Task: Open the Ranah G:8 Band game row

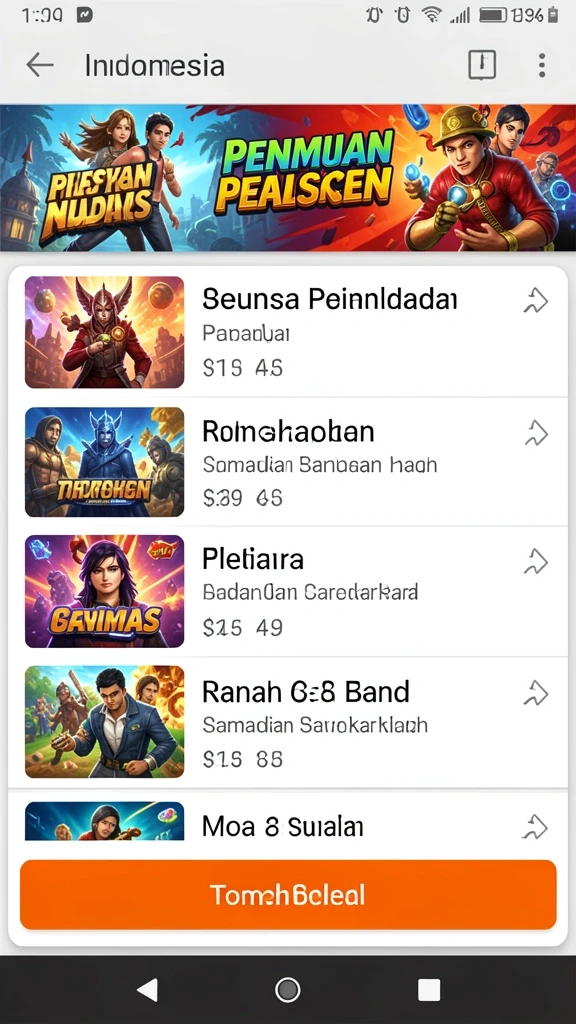Action: [x=288, y=722]
